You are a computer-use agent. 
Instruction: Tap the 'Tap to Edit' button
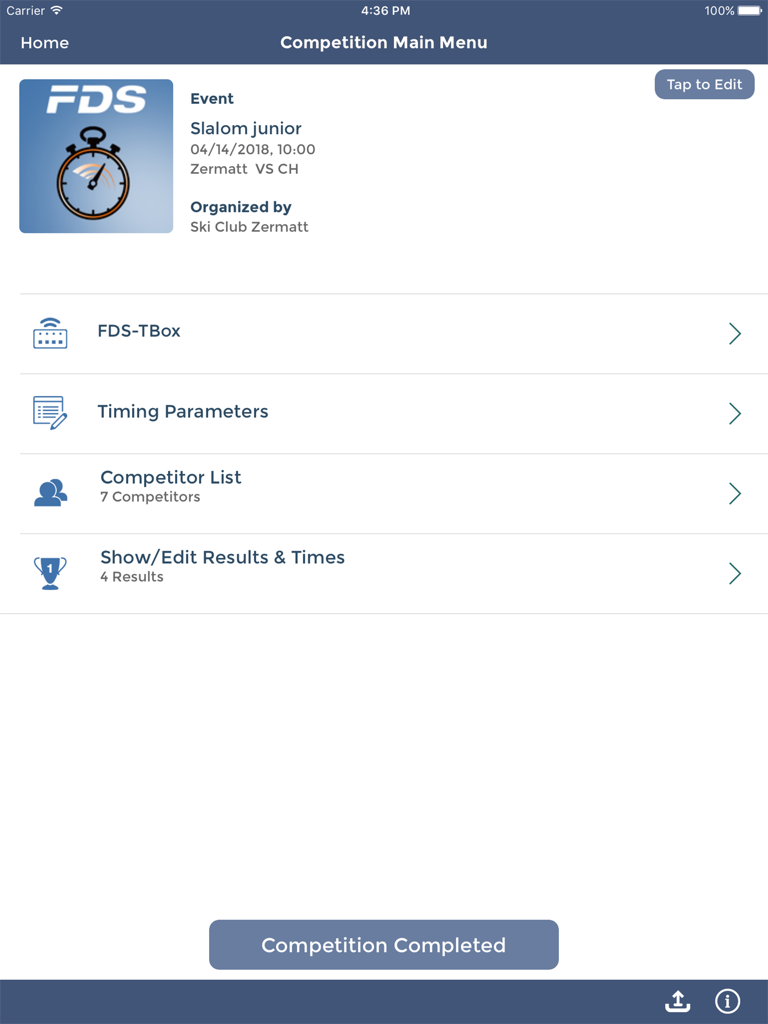click(704, 84)
